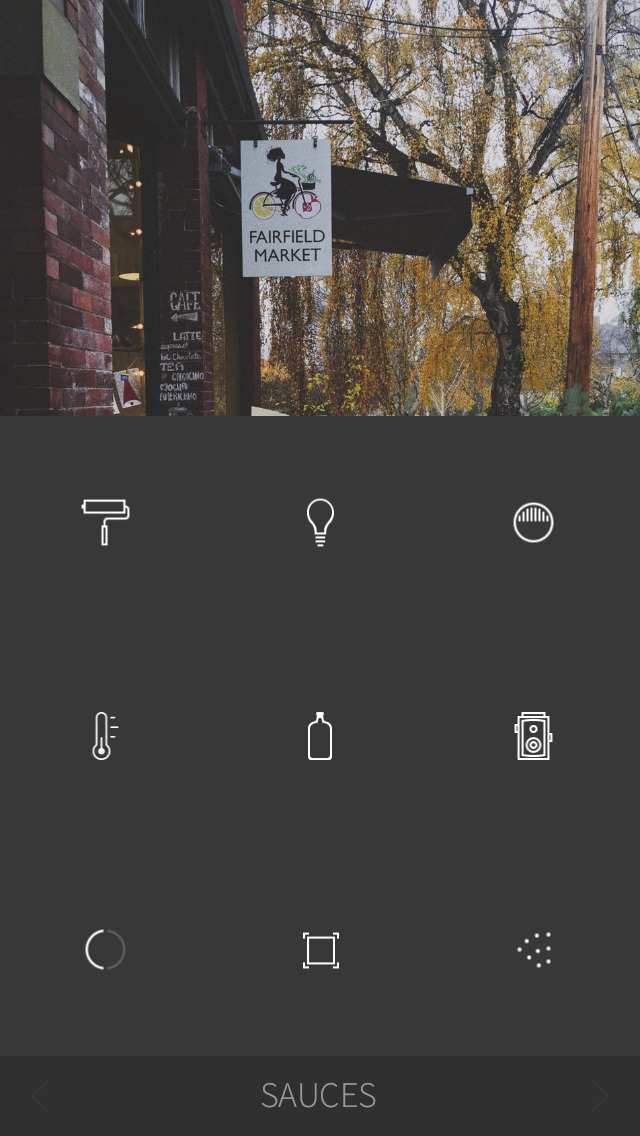640x1136 pixels.
Task: Select the bottle icon tool
Action: (320, 736)
